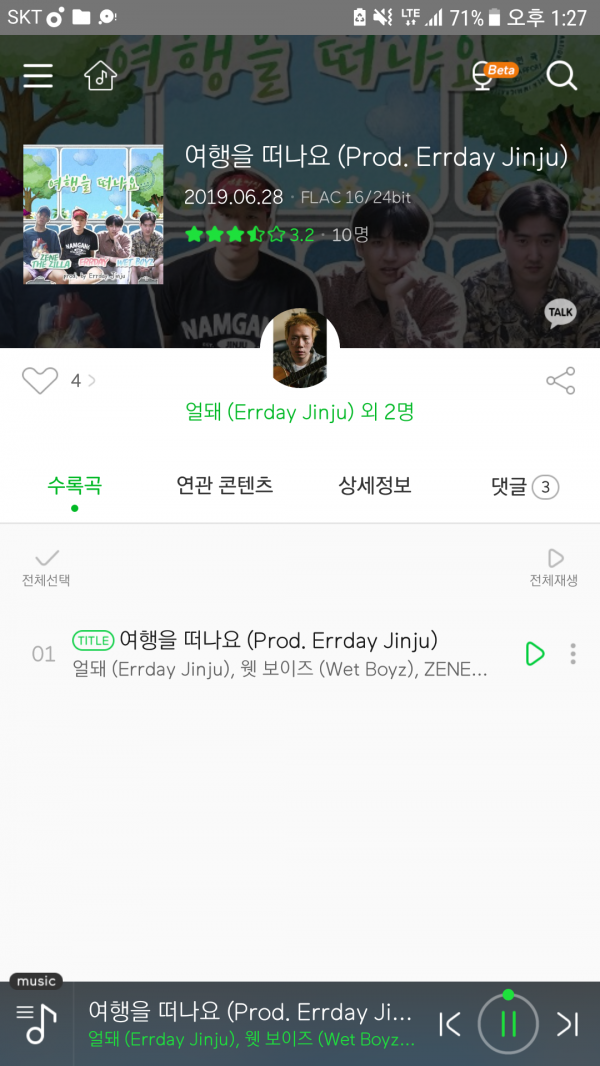Open artist 얼돼 (Errday Jinju) 외 2명
The image size is (600, 1066).
tap(299, 411)
